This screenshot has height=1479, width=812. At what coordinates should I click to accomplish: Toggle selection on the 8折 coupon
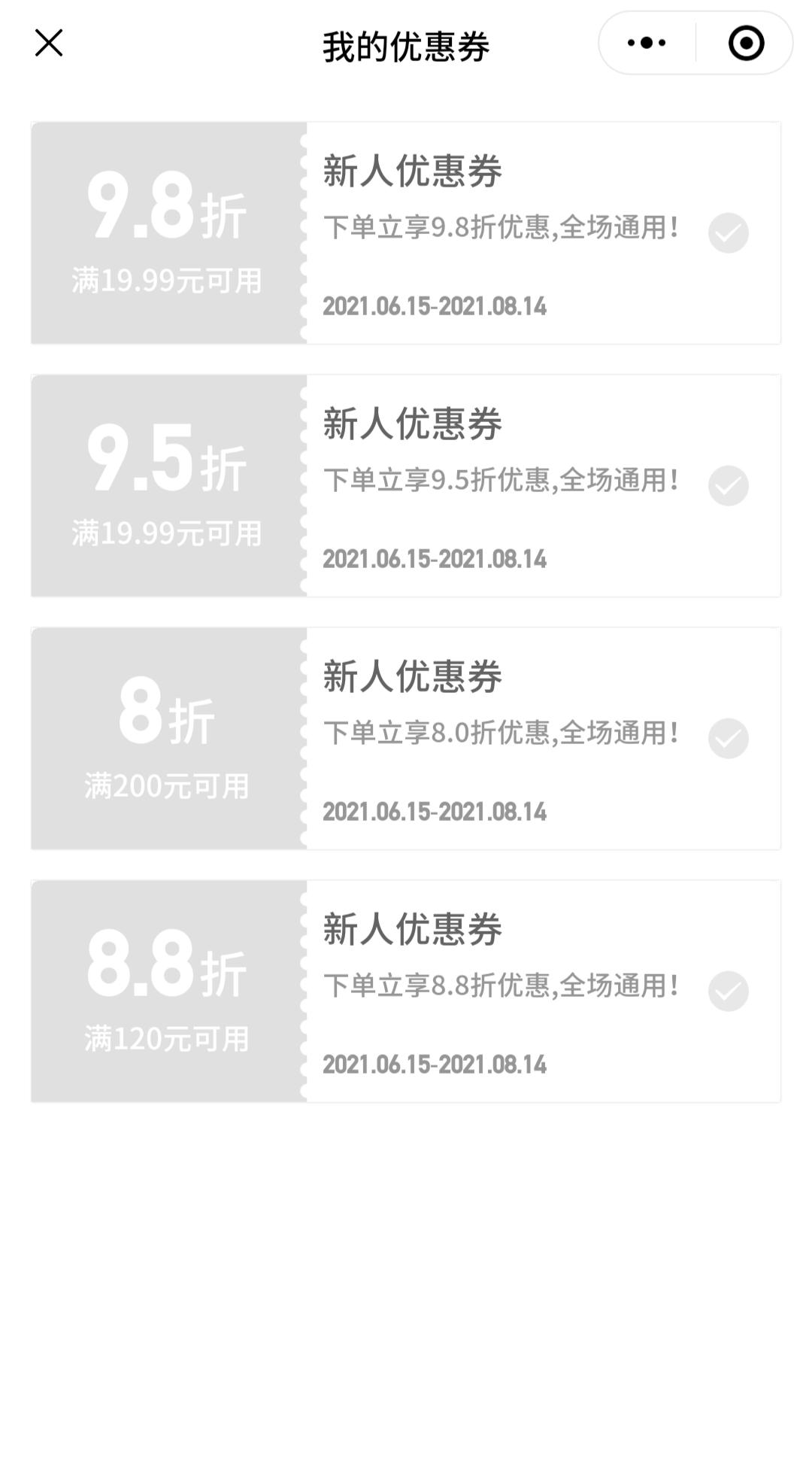coord(728,737)
